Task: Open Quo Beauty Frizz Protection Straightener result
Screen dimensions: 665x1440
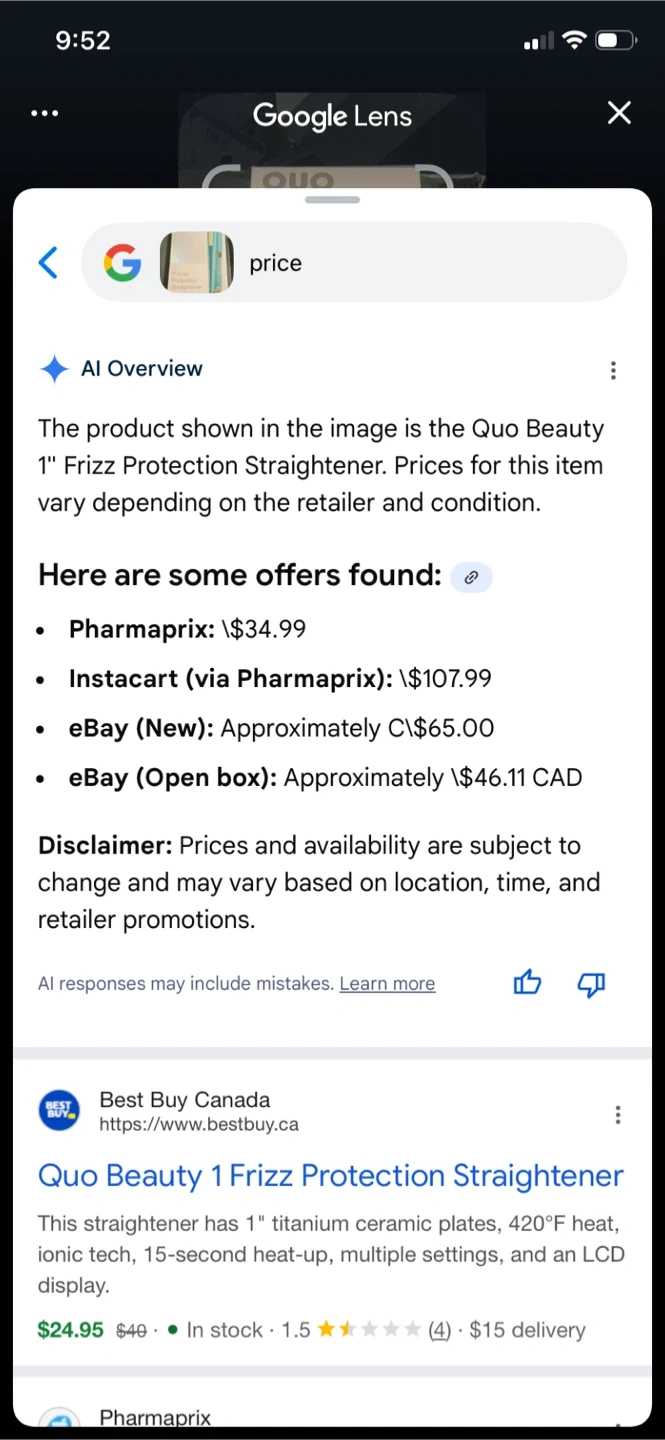Action: 330,1175
